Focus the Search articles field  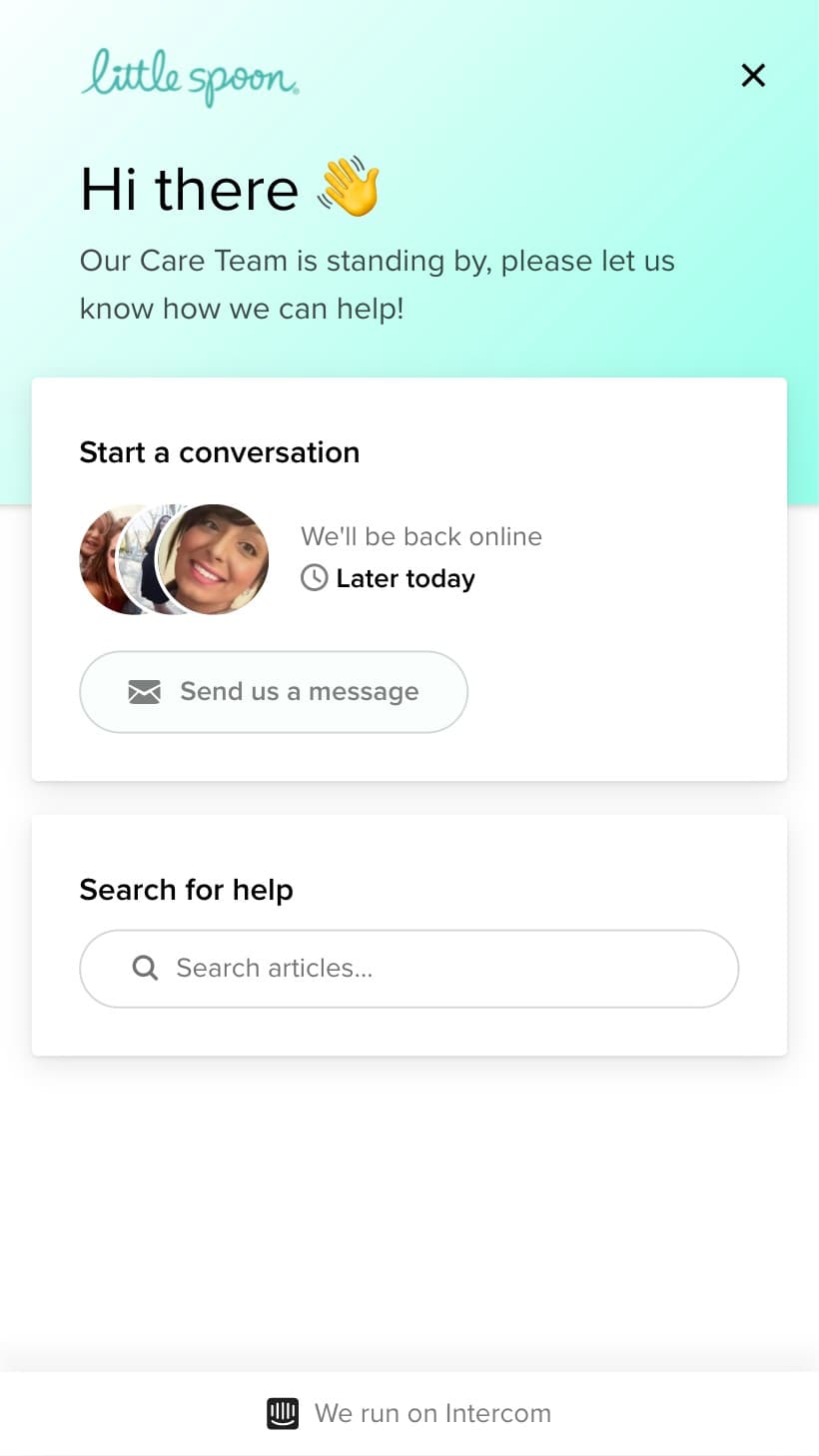tap(409, 969)
